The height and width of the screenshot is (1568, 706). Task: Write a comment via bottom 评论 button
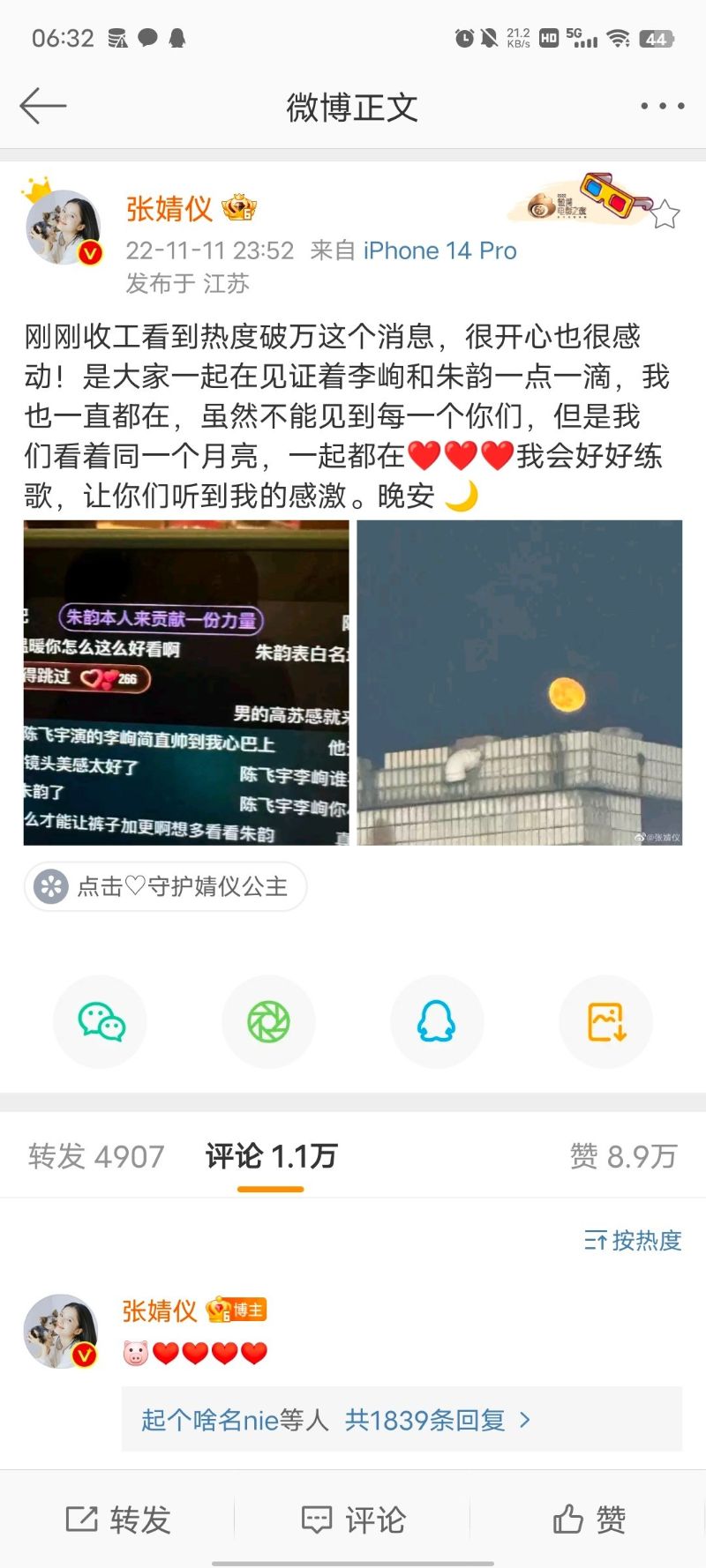353,1519
